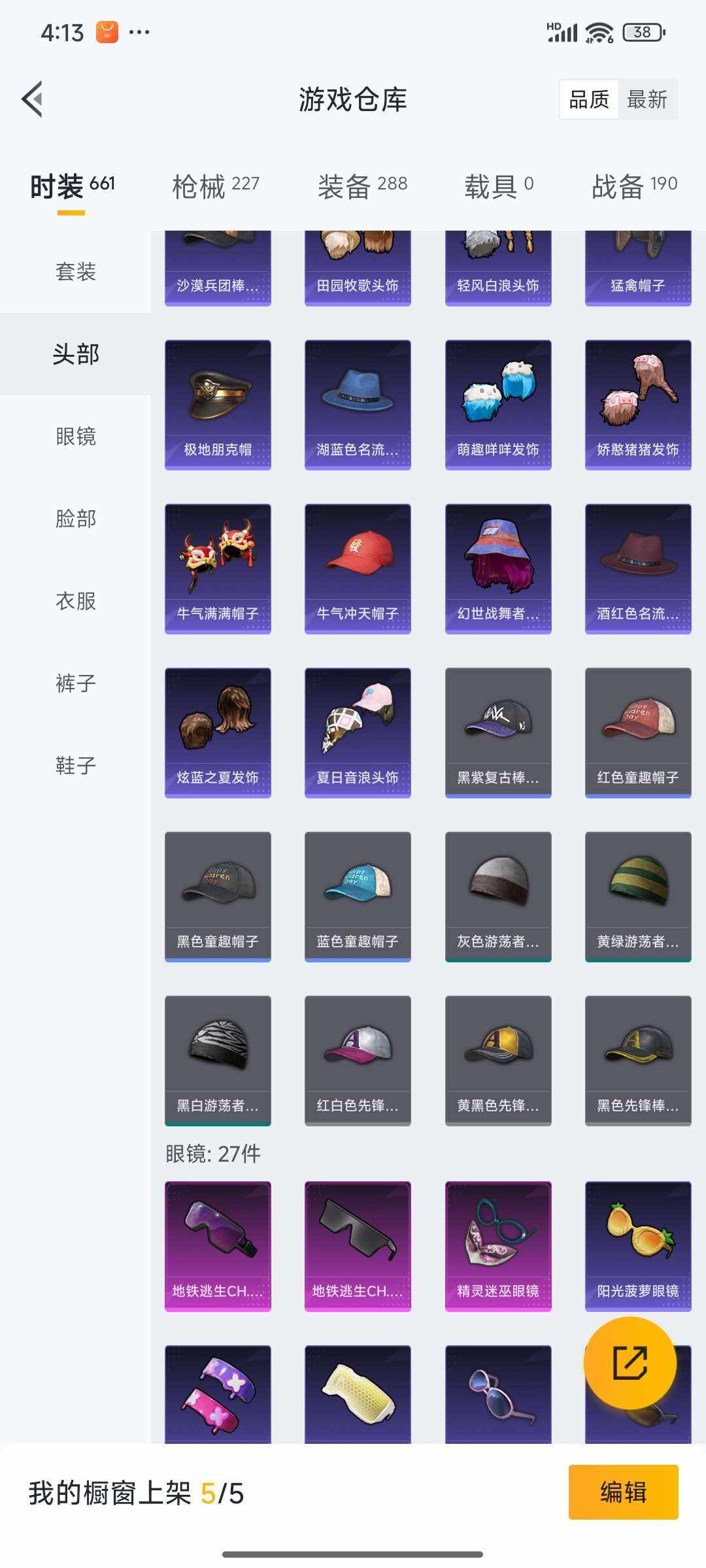Open the 脸部 category in the sidebar

click(75, 519)
